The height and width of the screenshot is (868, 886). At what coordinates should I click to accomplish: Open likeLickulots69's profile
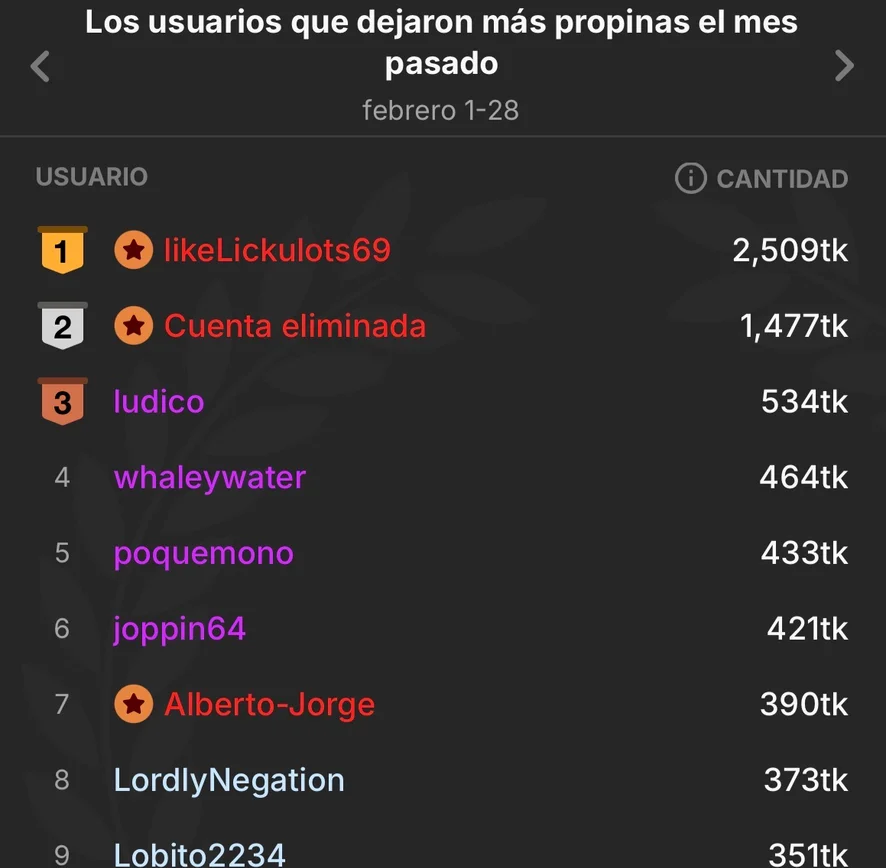click(x=277, y=250)
